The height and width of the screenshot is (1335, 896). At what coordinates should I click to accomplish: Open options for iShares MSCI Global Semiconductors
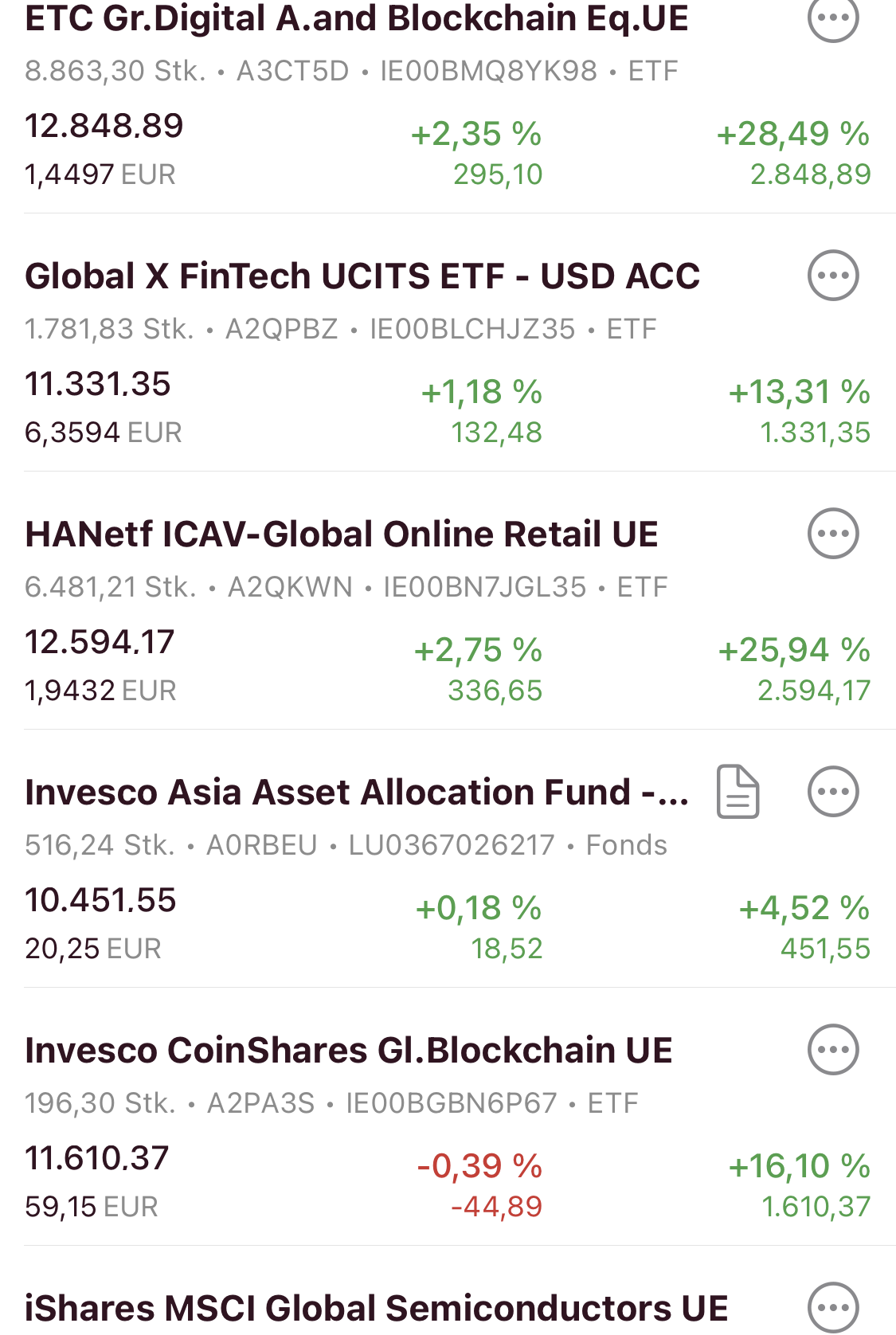(833, 1308)
